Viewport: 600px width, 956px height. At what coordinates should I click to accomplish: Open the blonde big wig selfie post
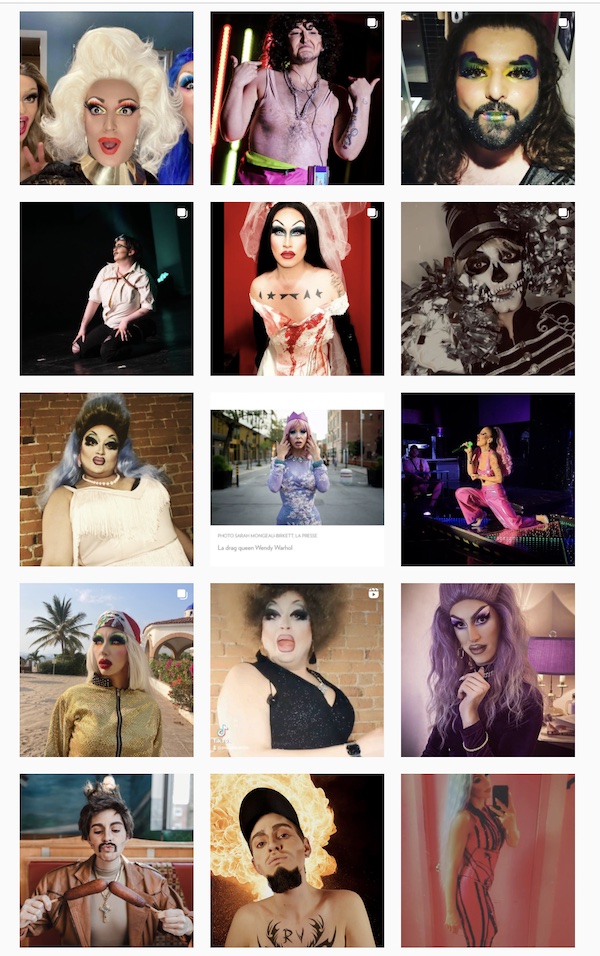click(106, 98)
